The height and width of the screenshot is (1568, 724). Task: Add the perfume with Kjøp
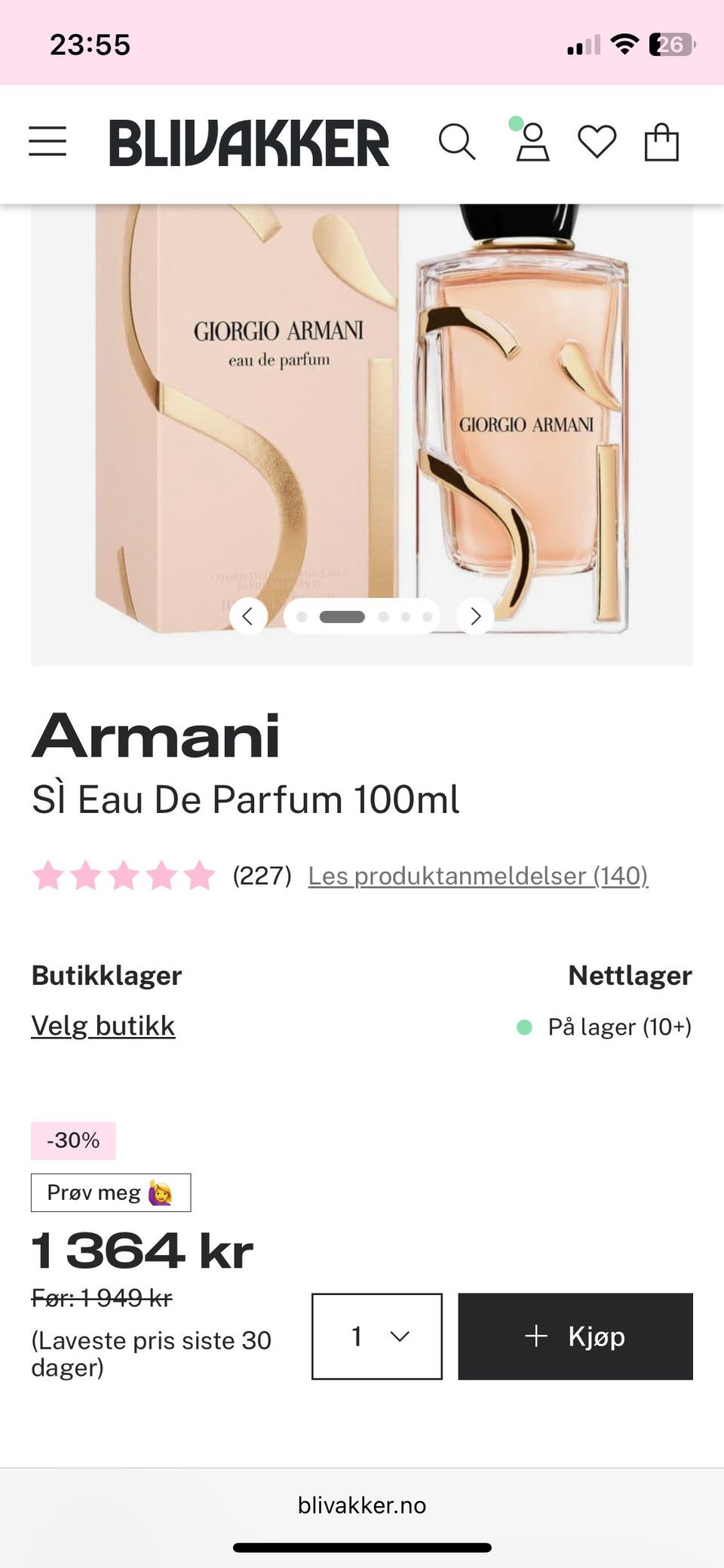point(575,1336)
